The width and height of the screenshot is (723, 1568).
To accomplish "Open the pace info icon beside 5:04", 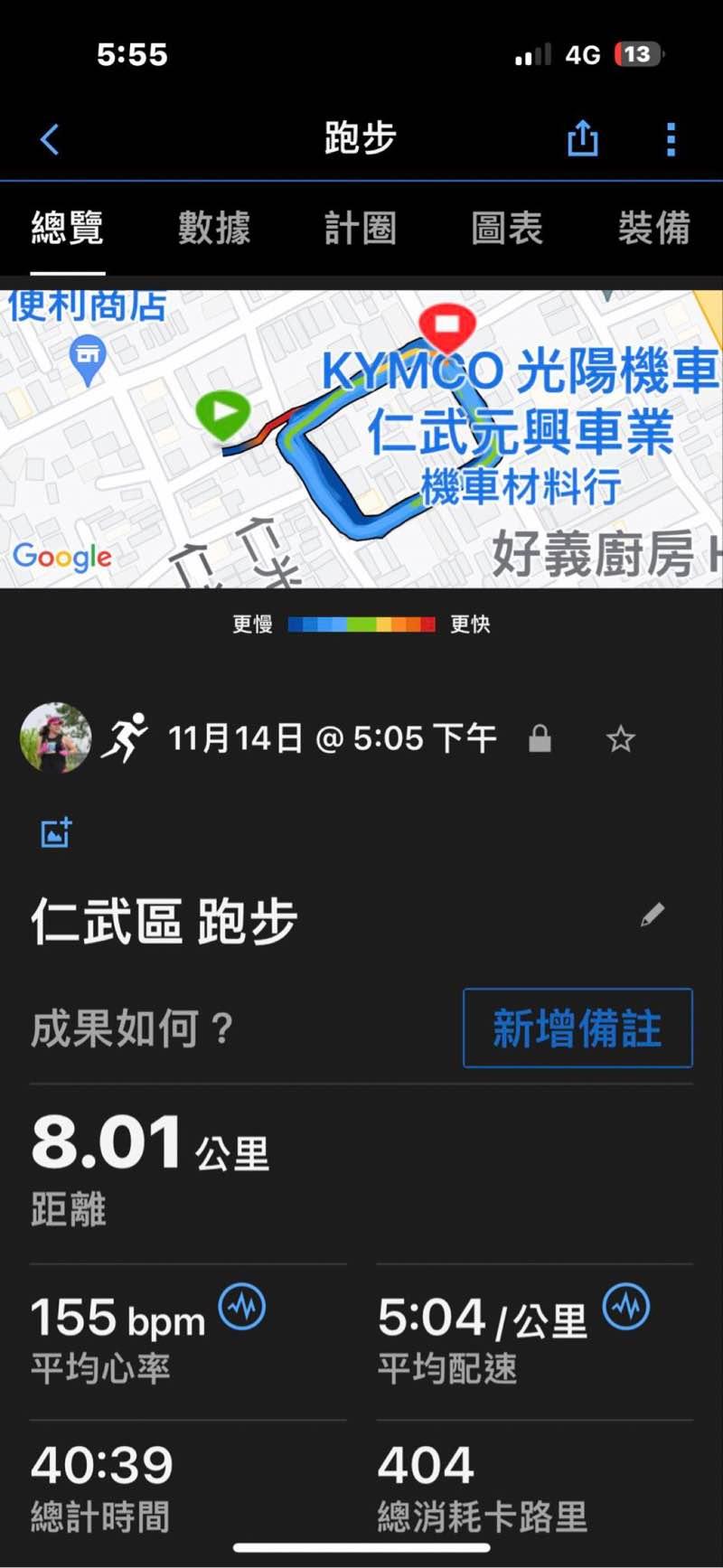I will click(626, 1306).
